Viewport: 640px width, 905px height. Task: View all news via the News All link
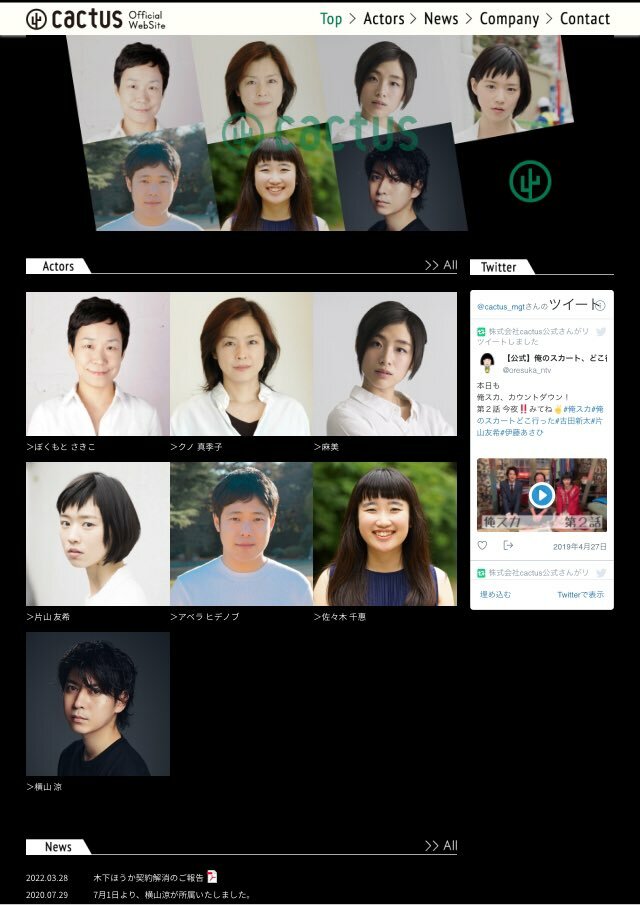coord(441,846)
